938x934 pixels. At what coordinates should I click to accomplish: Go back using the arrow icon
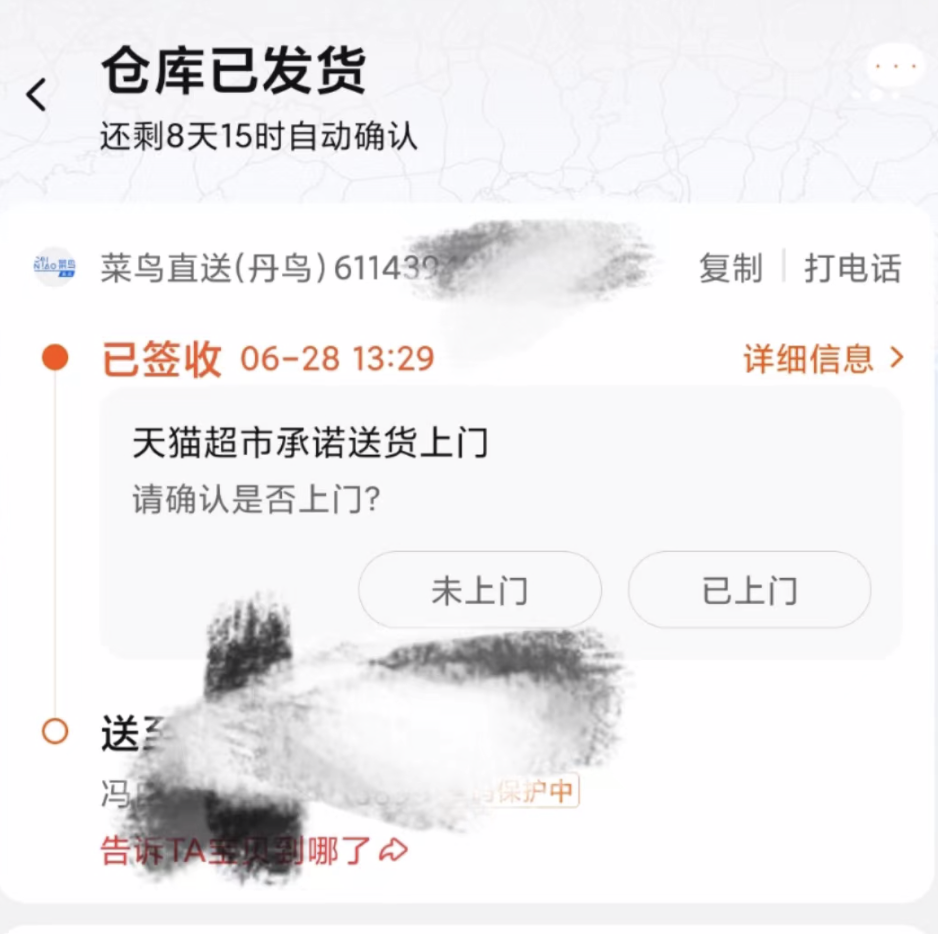[37, 95]
